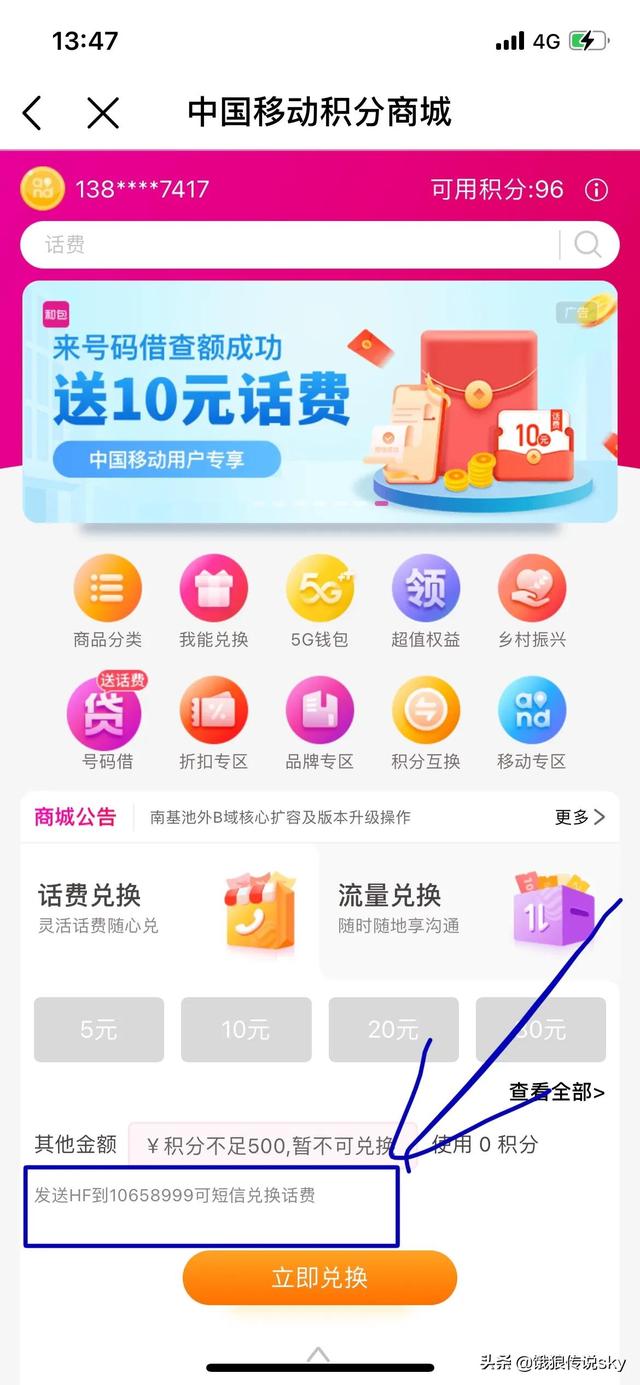Image resolution: width=640 pixels, height=1385 pixels.
Task: Tap the 立即兑换 button
Action: pyautogui.click(x=319, y=1277)
